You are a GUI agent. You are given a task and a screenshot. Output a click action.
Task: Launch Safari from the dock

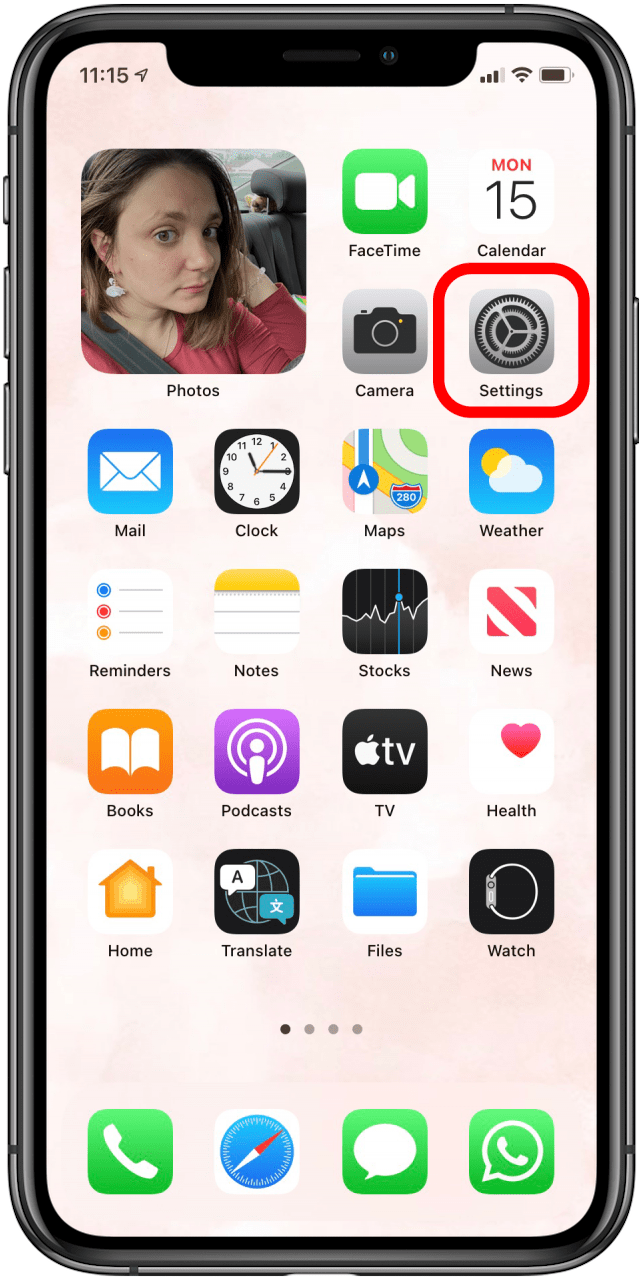257,1151
